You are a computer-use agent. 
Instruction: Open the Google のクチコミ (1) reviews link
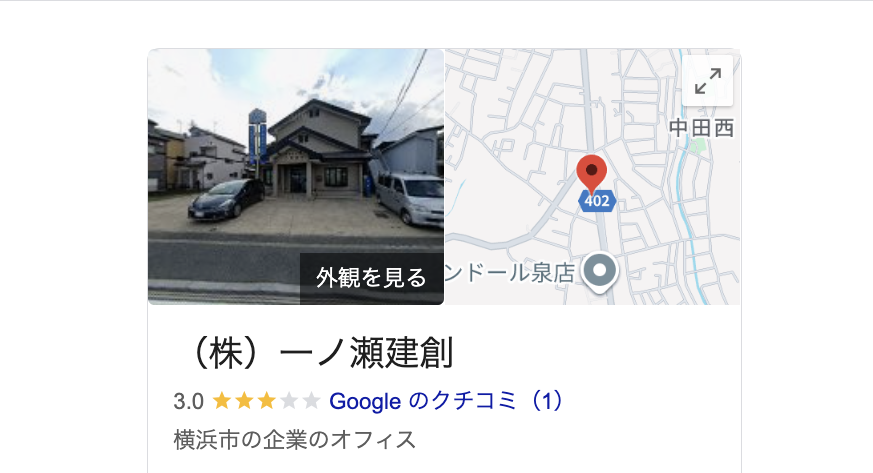pos(447,402)
